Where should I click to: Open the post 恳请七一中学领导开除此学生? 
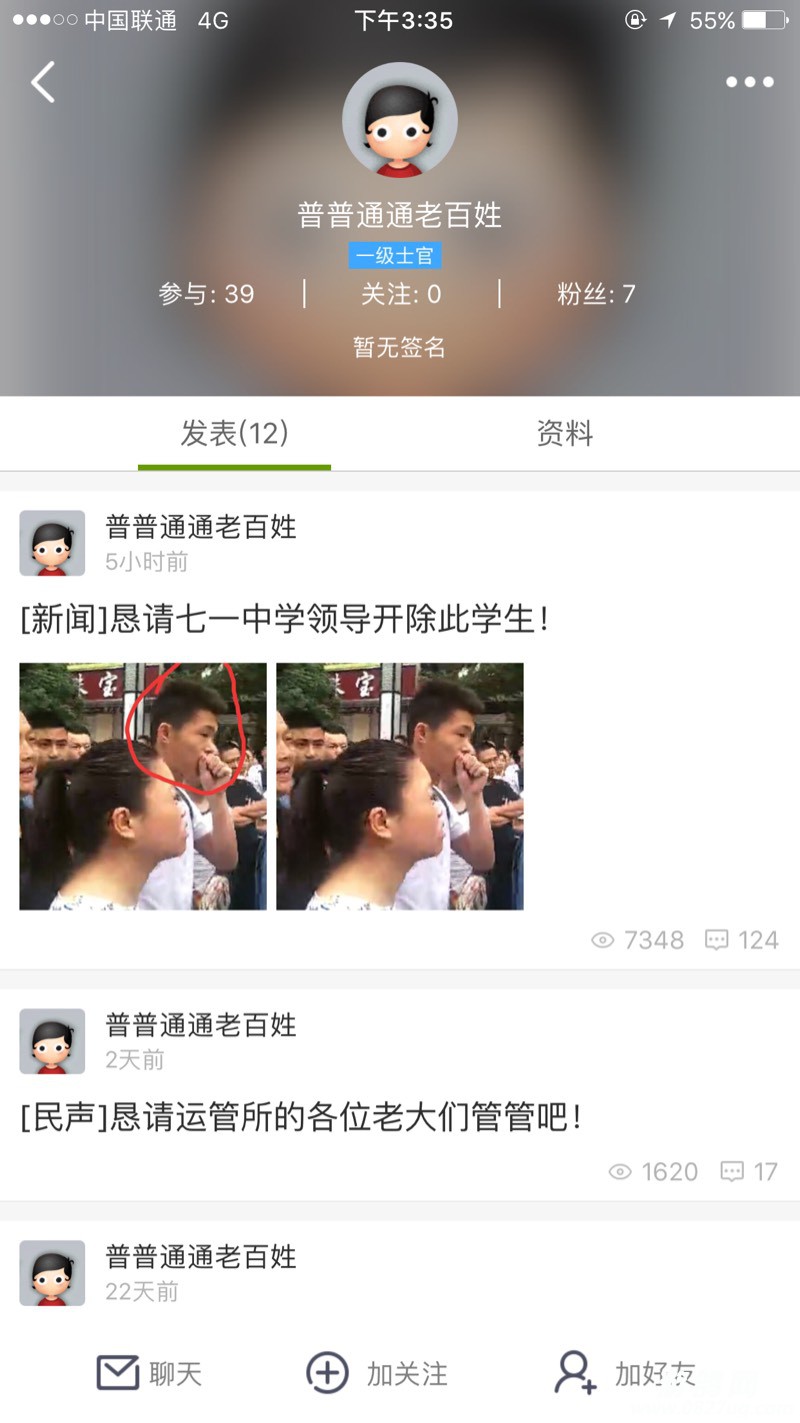click(x=285, y=619)
